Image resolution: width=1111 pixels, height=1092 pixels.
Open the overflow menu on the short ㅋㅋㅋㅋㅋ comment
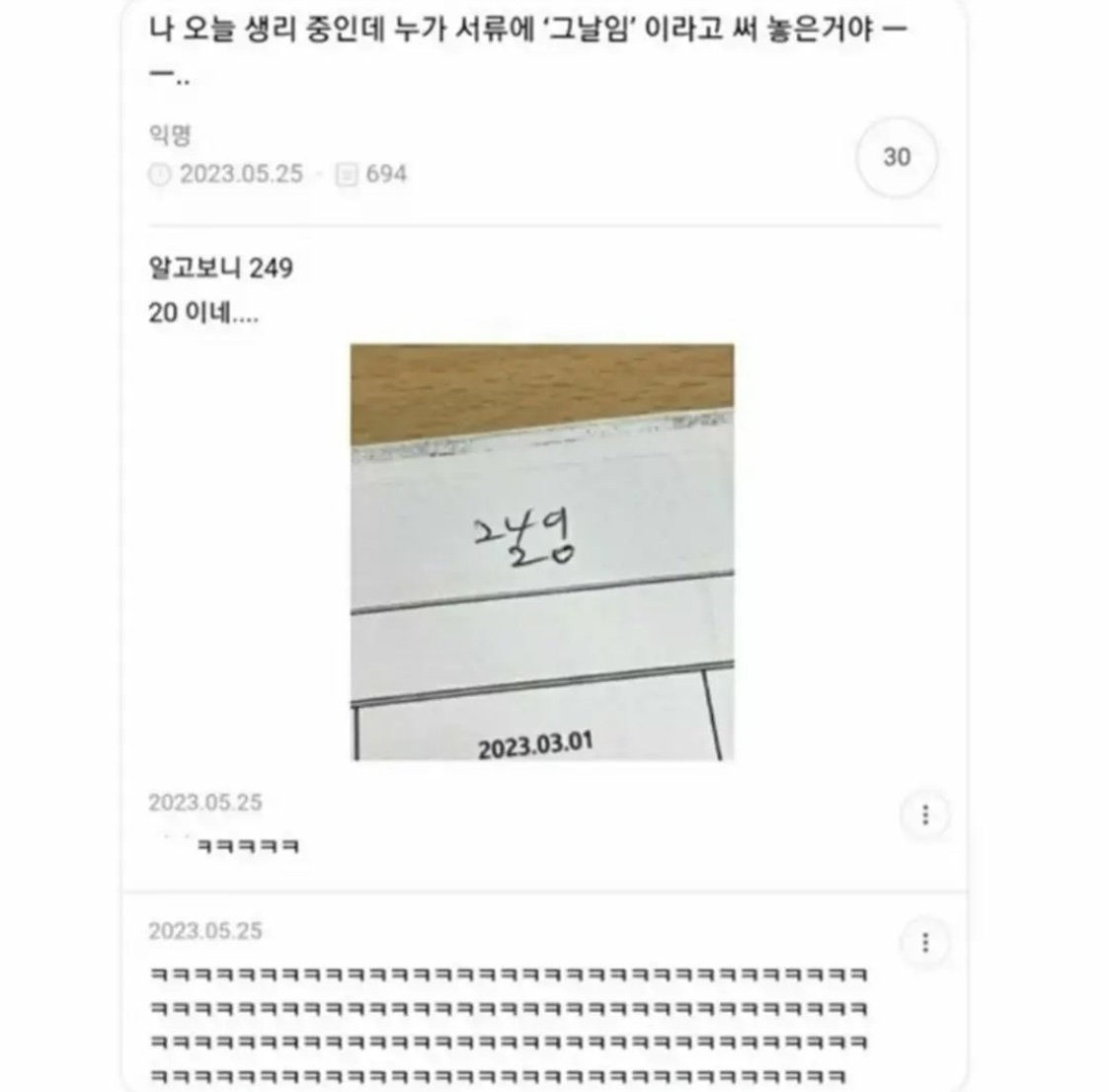click(925, 816)
